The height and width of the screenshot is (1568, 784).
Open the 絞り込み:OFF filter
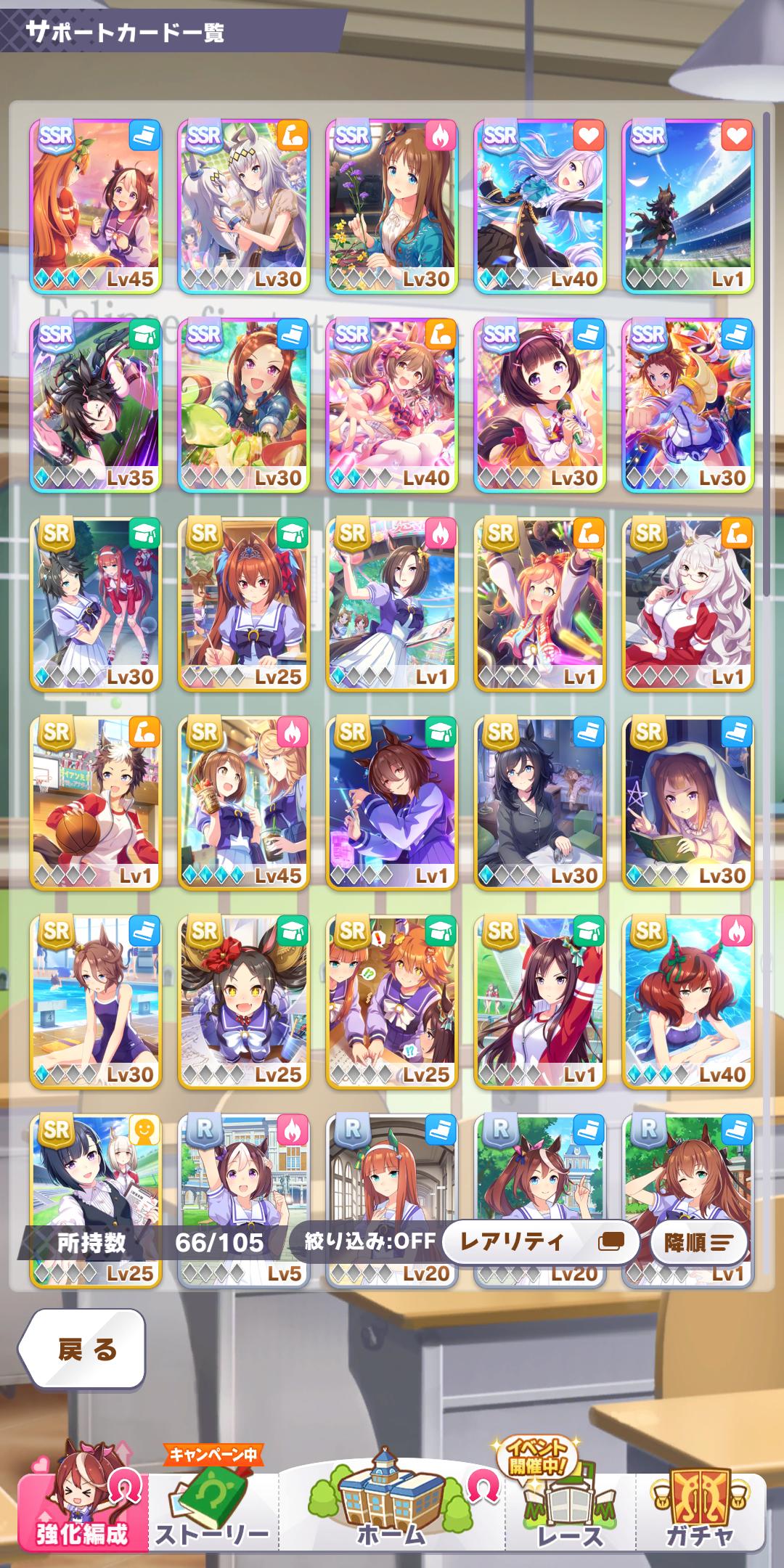click(x=369, y=1242)
